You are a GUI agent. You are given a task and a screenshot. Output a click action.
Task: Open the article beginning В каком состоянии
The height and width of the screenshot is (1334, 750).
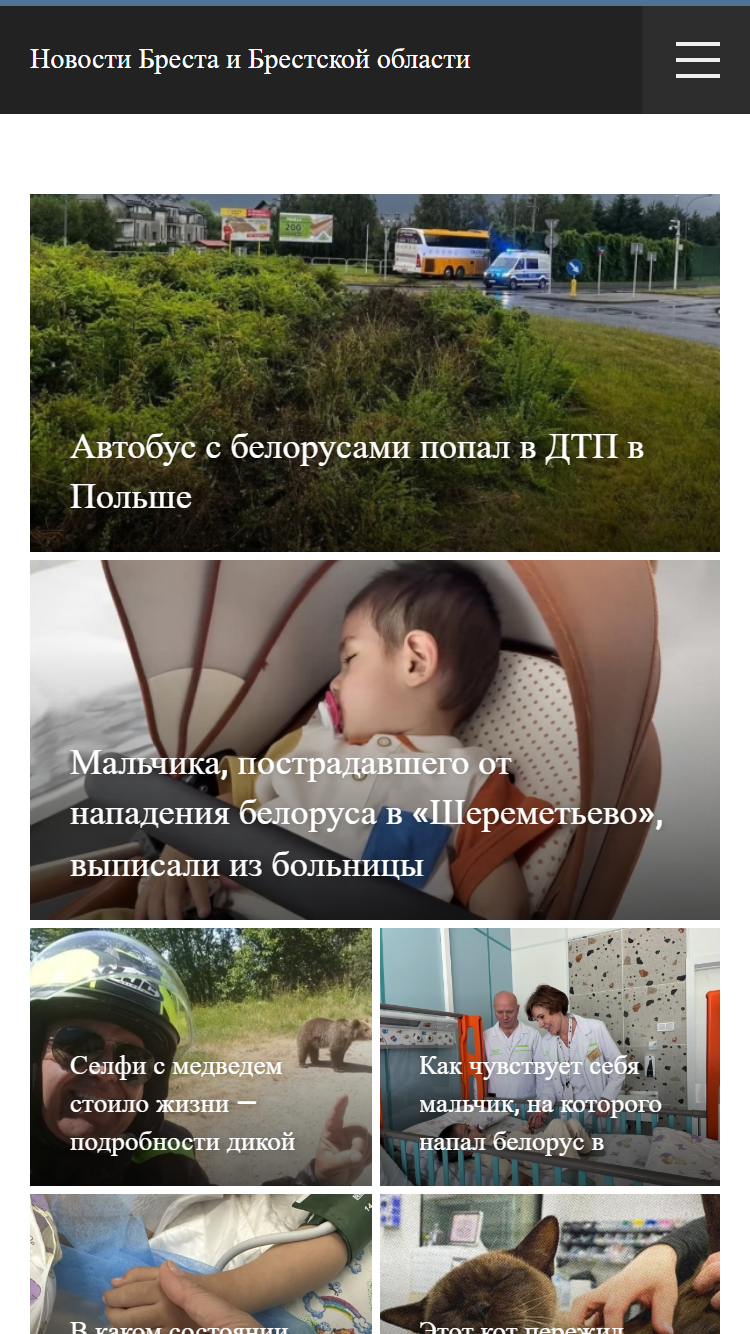pos(201,1264)
